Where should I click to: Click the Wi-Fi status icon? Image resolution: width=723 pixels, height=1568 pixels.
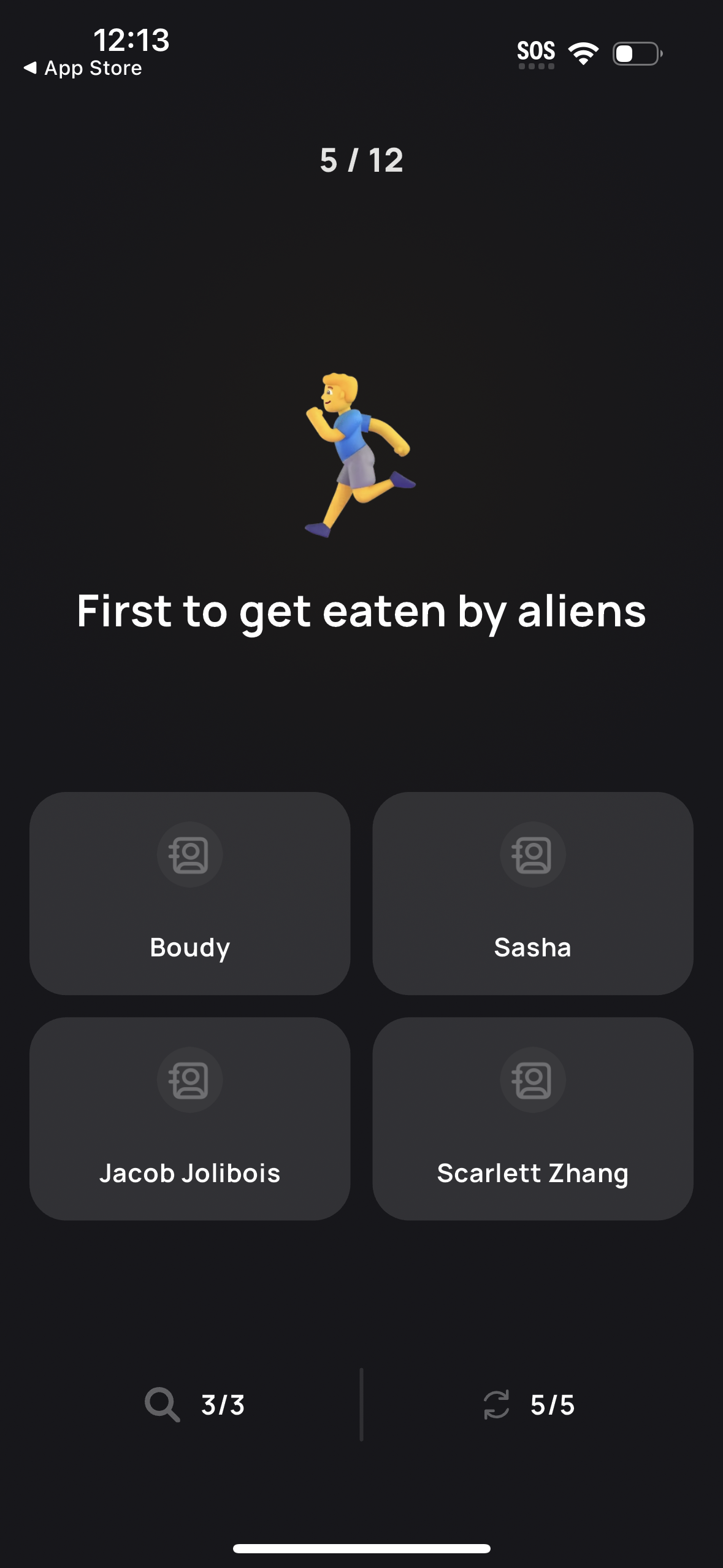pyautogui.click(x=583, y=53)
